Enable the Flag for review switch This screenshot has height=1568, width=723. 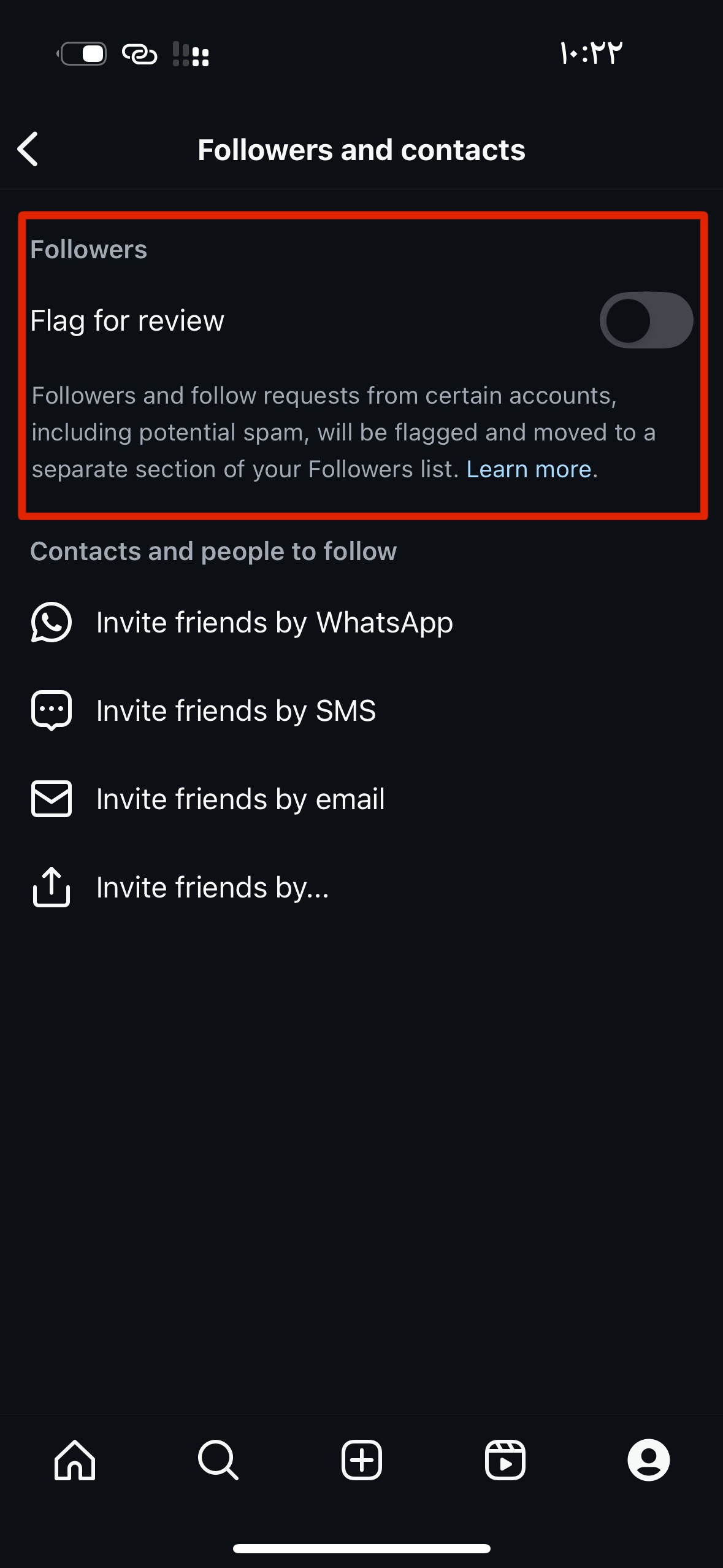[646, 320]
